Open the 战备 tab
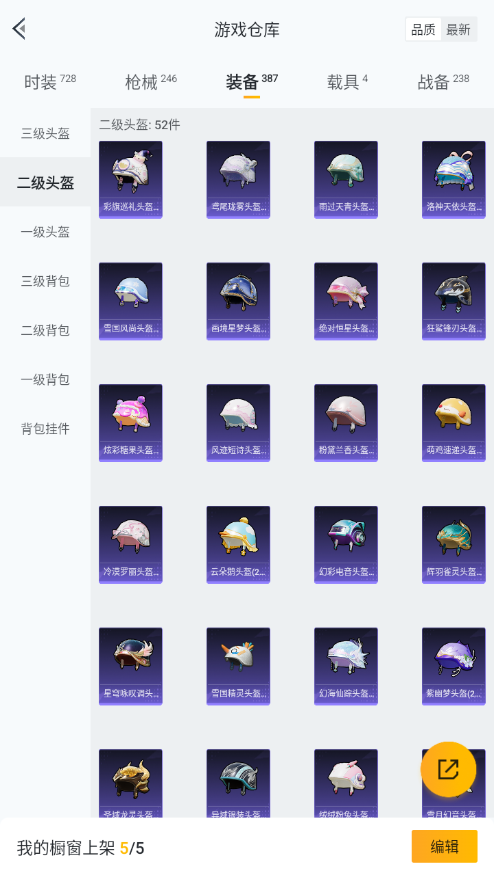Image resolution: width=494 pixels, height=875 pixels. click(443, 82)
